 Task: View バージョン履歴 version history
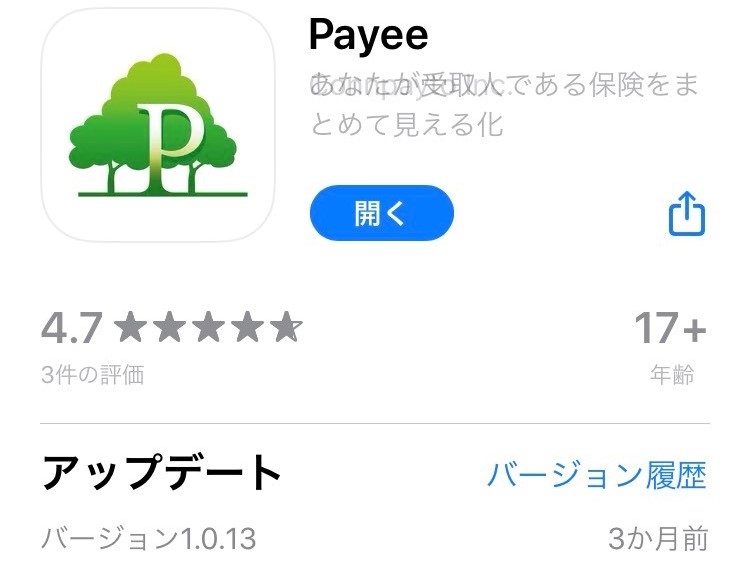click(597, 475)
